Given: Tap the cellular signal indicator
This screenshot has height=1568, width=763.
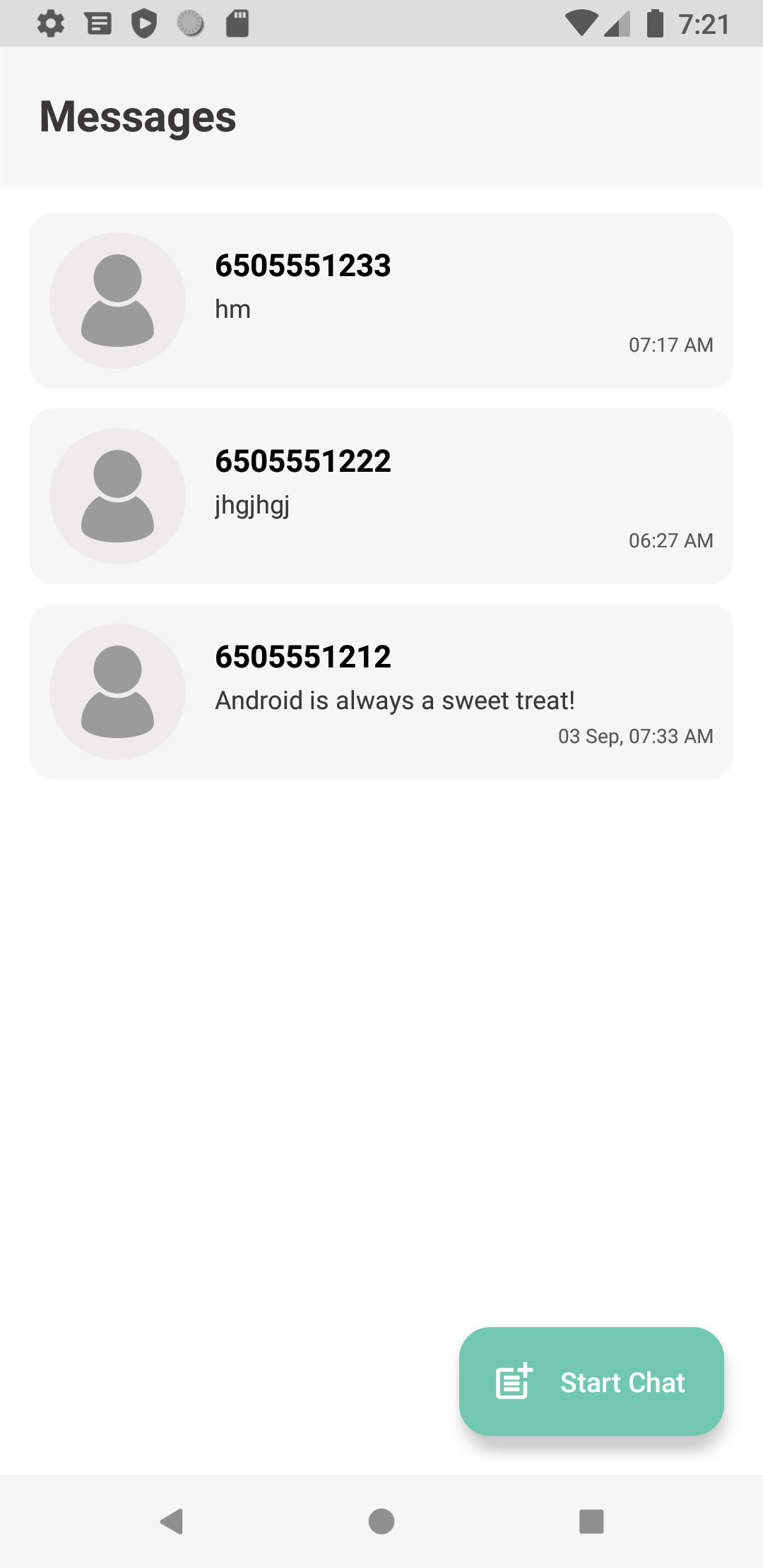Looking at the screenshot, I should tap(616, 23).
